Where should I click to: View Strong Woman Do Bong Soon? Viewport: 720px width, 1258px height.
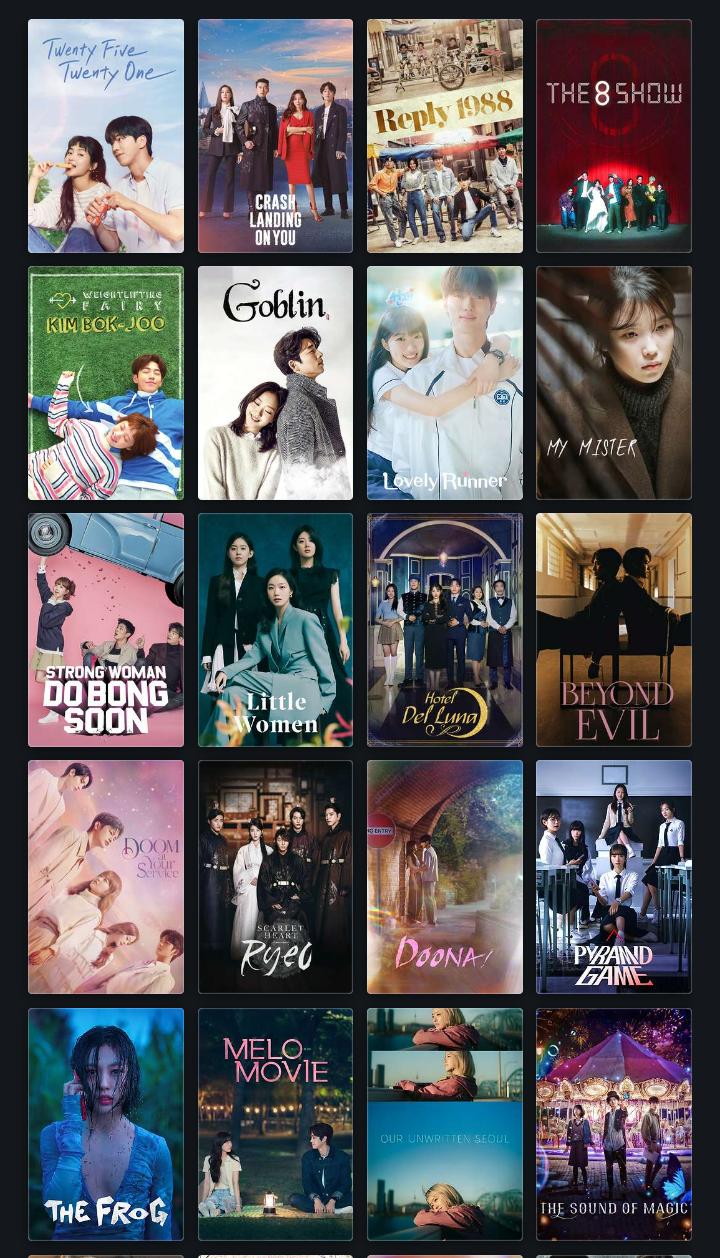pyautogui.click(x=106, y=630)
